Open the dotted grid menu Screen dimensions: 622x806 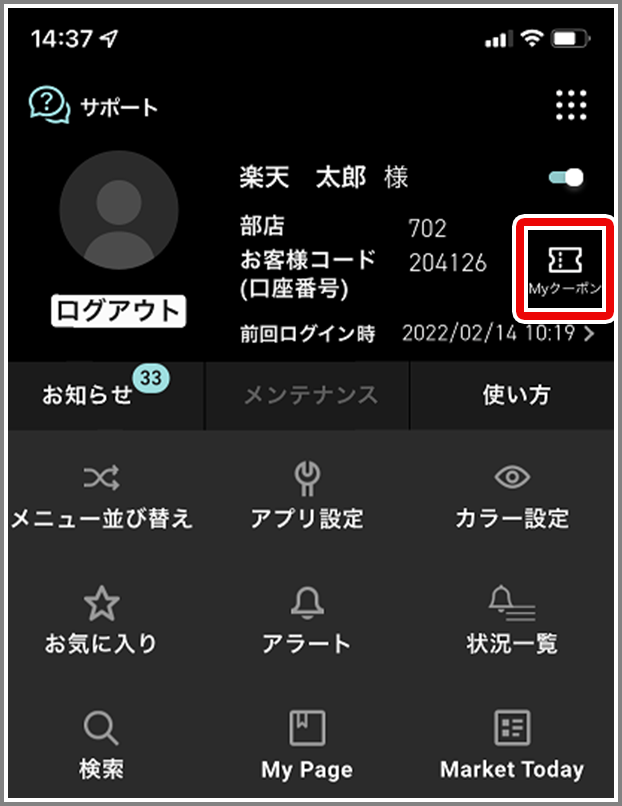570,105
